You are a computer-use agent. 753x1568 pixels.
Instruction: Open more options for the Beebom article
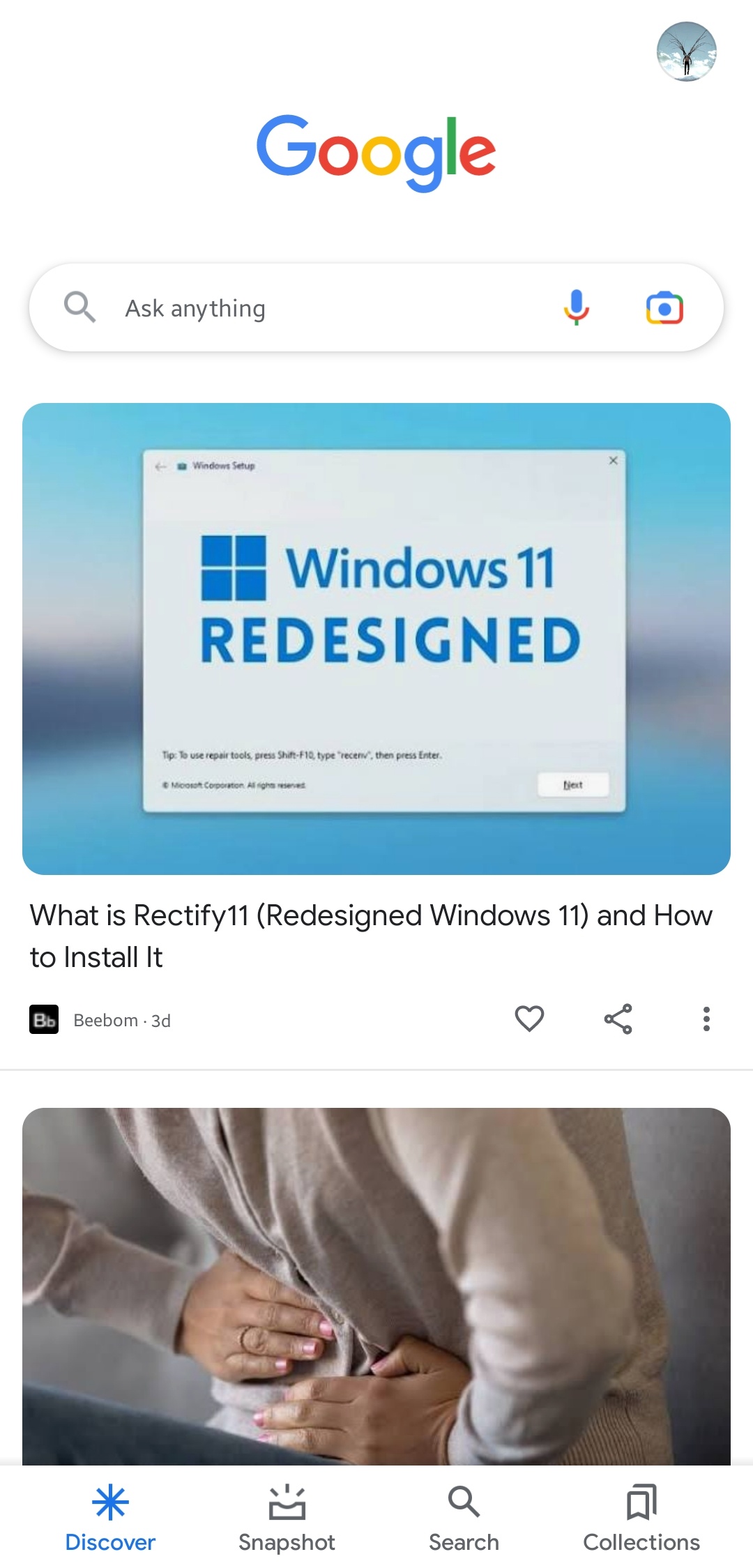(706, 1019)
